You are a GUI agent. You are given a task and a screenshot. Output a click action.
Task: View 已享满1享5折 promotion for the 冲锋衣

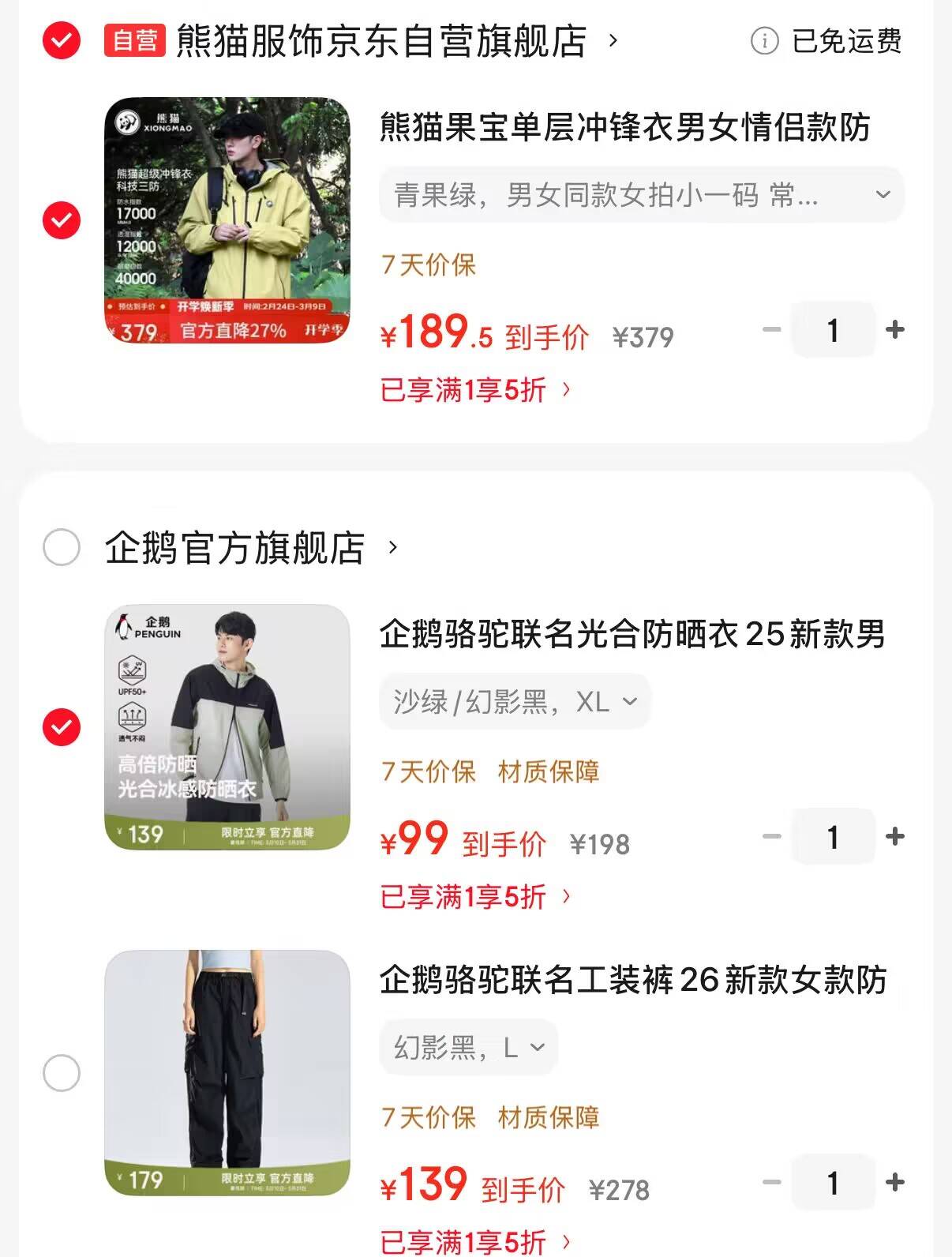tap(474, 390)
